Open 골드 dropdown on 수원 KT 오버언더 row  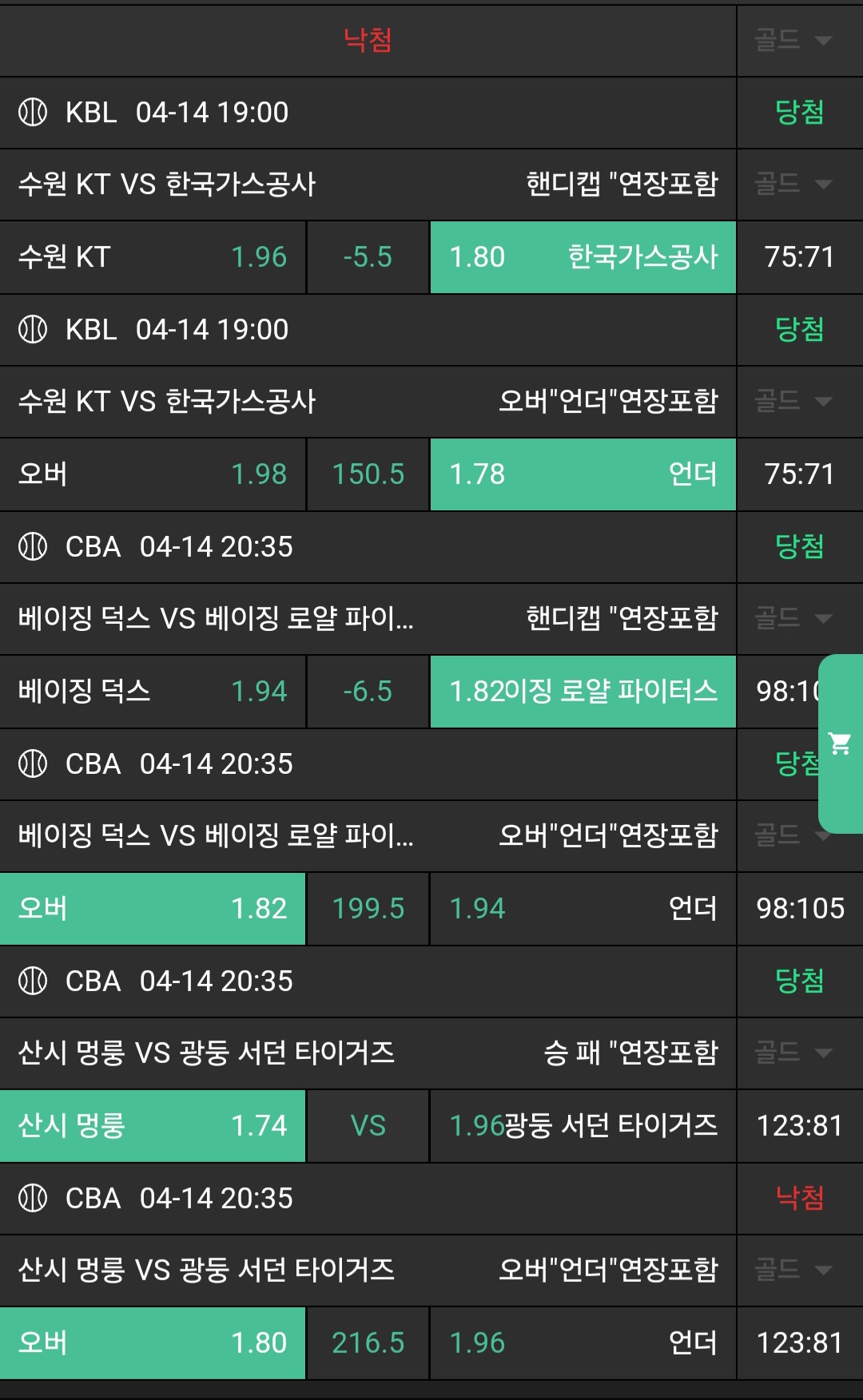click(x=794, y=401)
